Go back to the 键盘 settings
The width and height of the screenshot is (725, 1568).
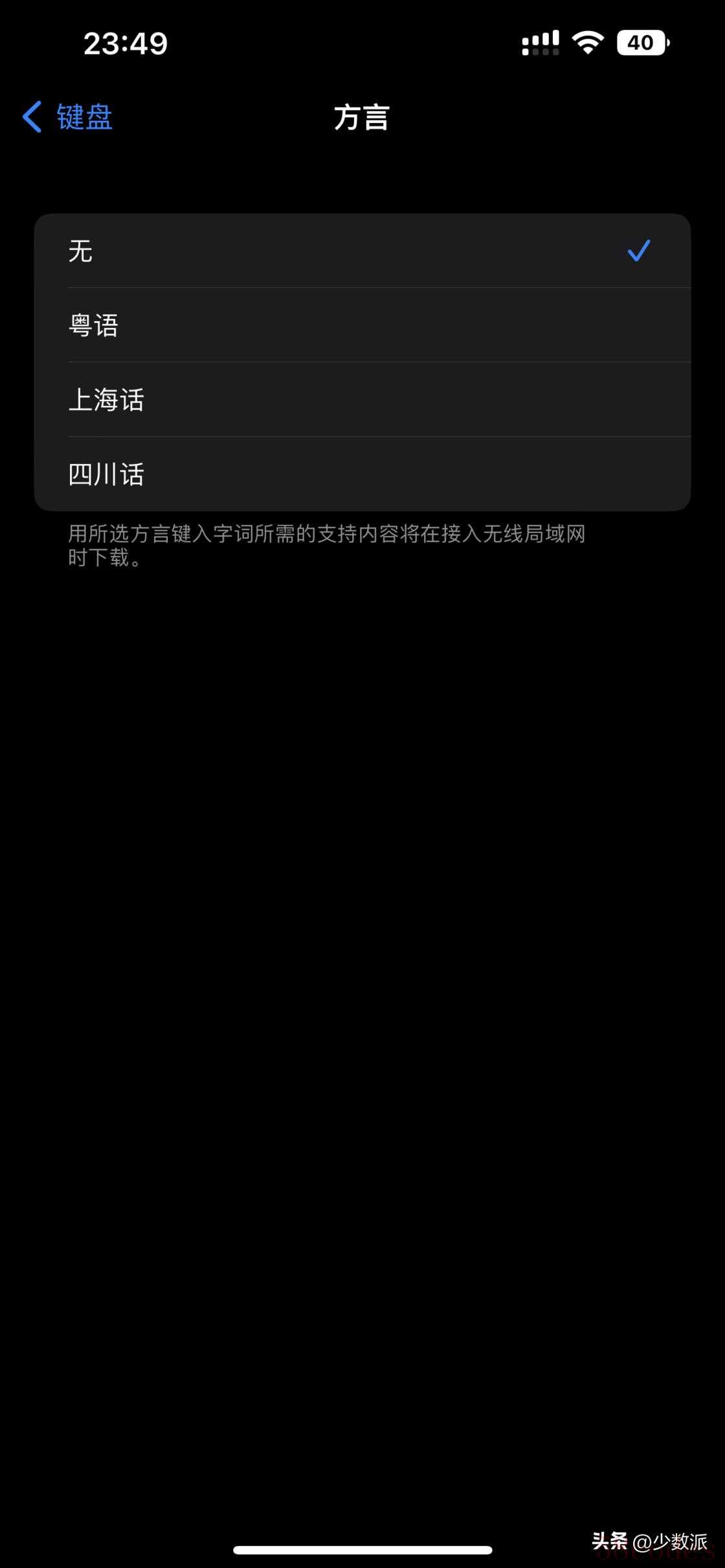(x=67, y=117)
